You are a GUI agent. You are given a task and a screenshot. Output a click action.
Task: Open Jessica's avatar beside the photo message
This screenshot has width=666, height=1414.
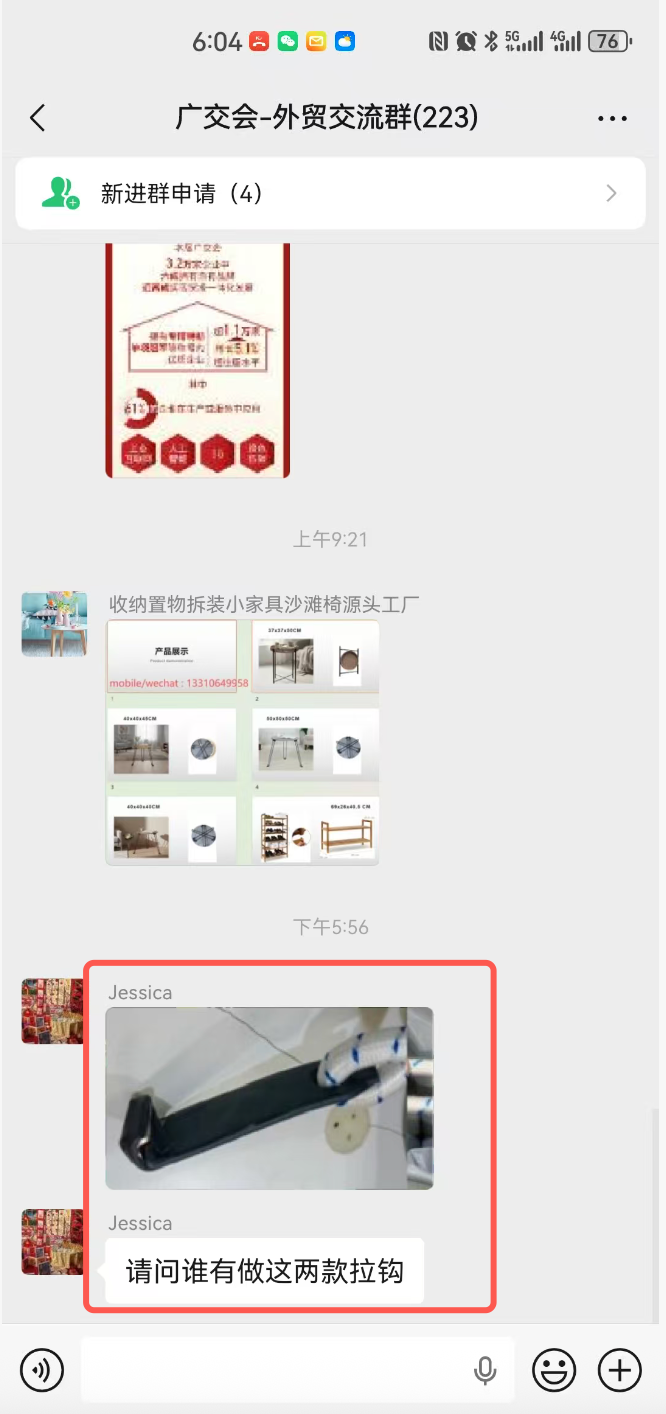click(54, 1011)
